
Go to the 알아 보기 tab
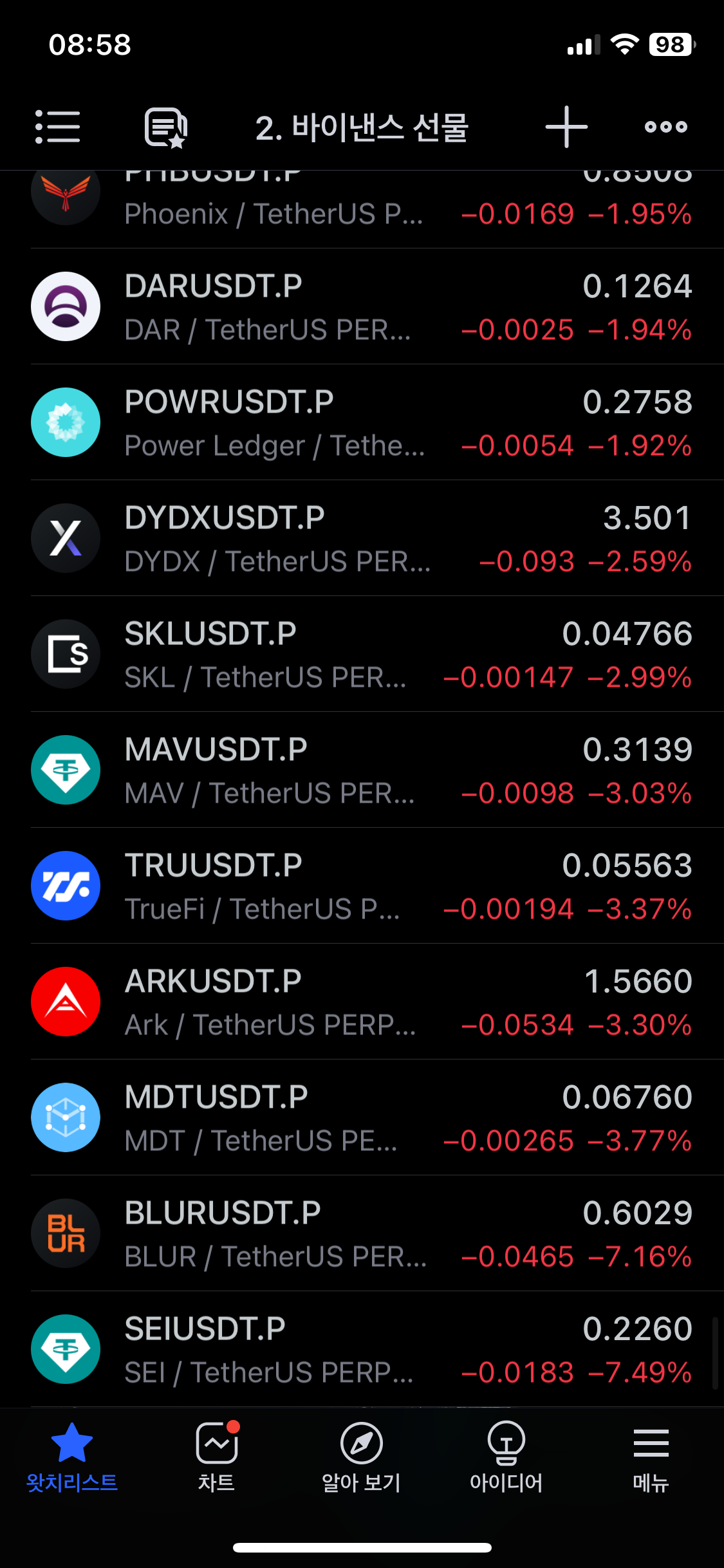[362, 1457]
